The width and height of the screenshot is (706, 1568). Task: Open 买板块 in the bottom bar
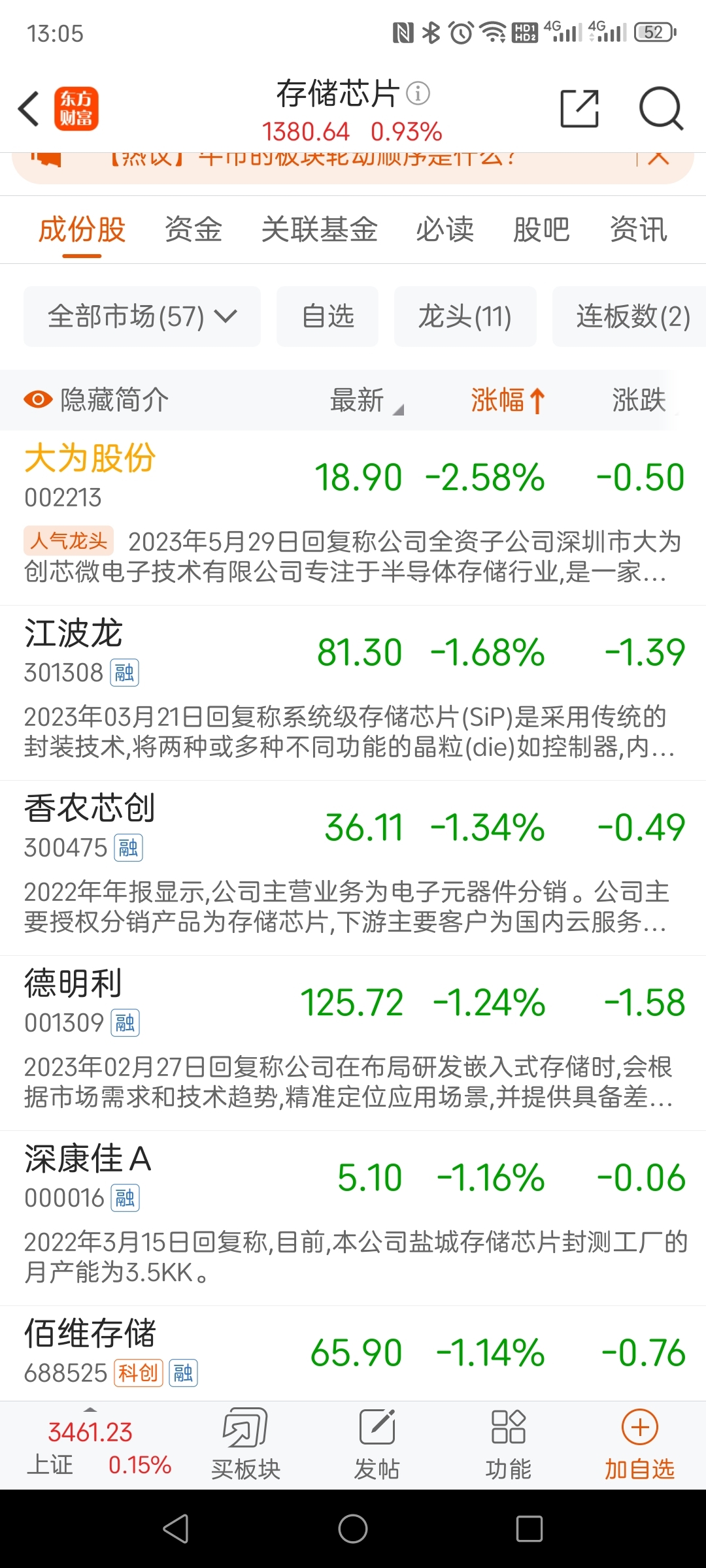click(246, 1446)
